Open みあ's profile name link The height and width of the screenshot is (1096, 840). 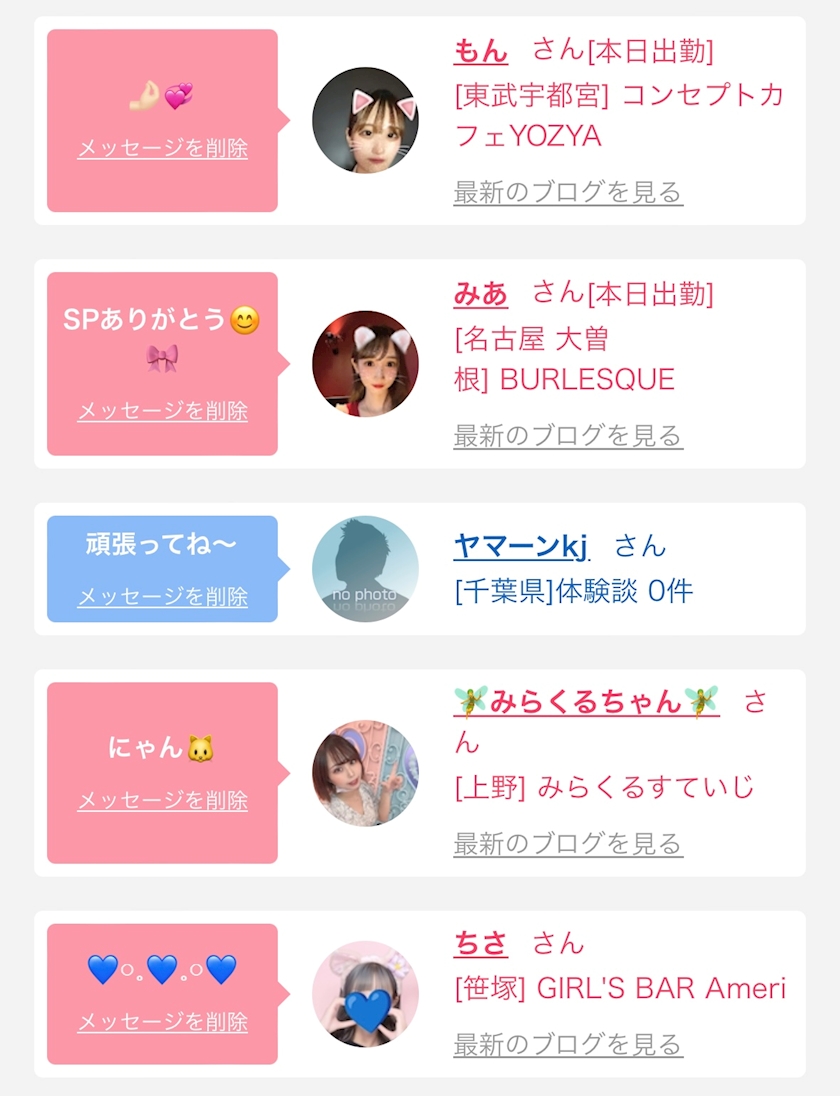480,294
